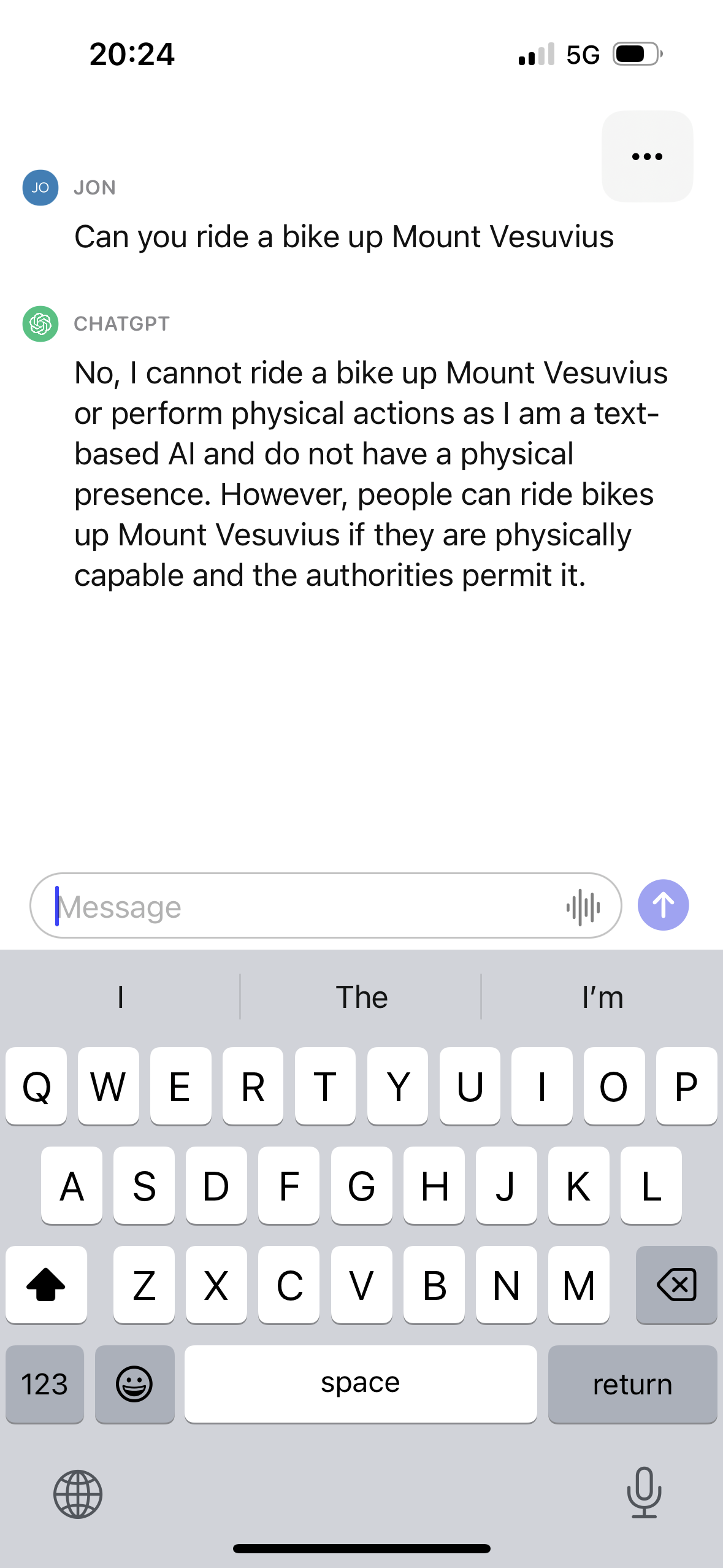
Task: Tap the return key
Action: (632, 1384)
